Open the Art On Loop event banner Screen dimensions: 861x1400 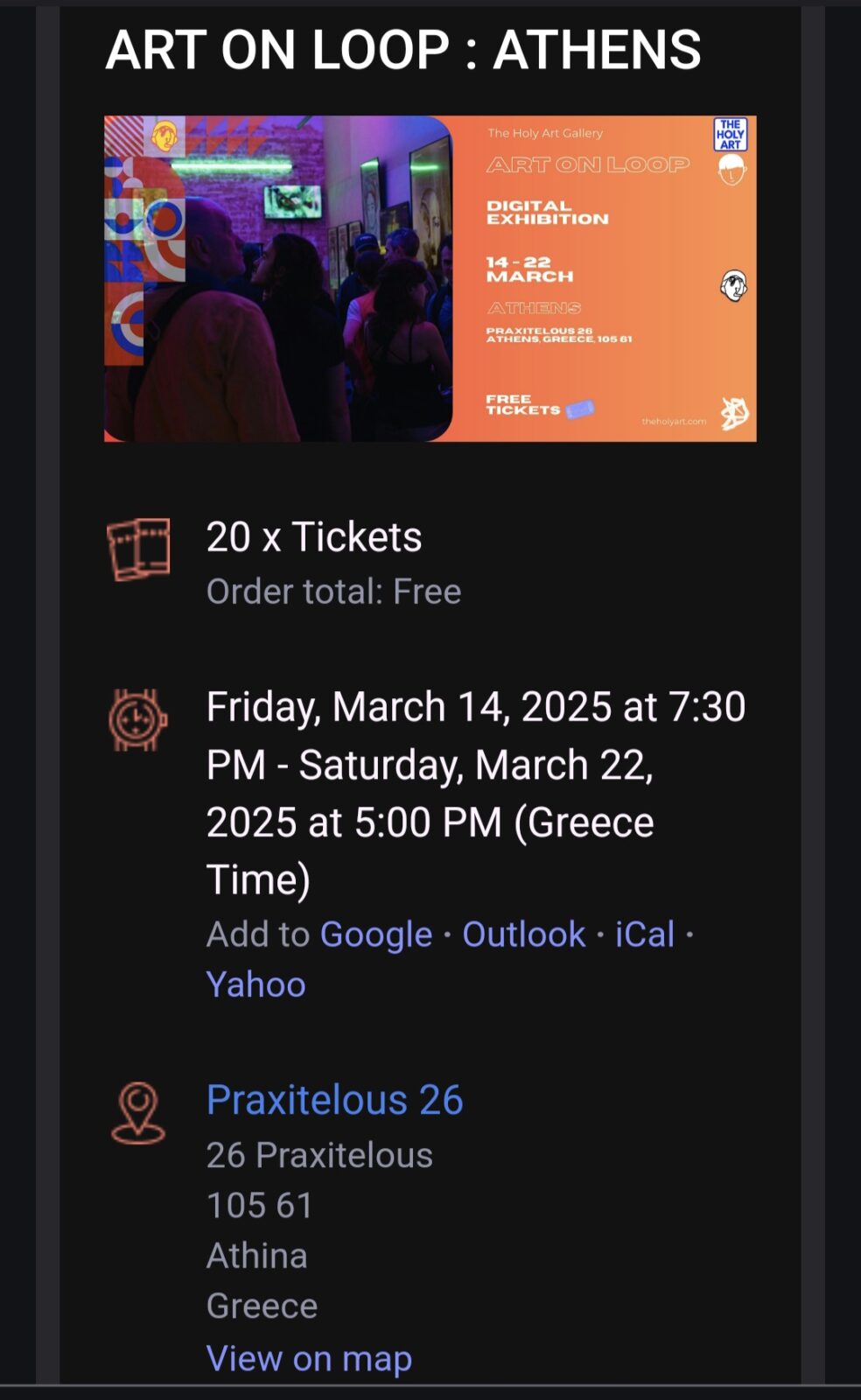pos(430,278)
